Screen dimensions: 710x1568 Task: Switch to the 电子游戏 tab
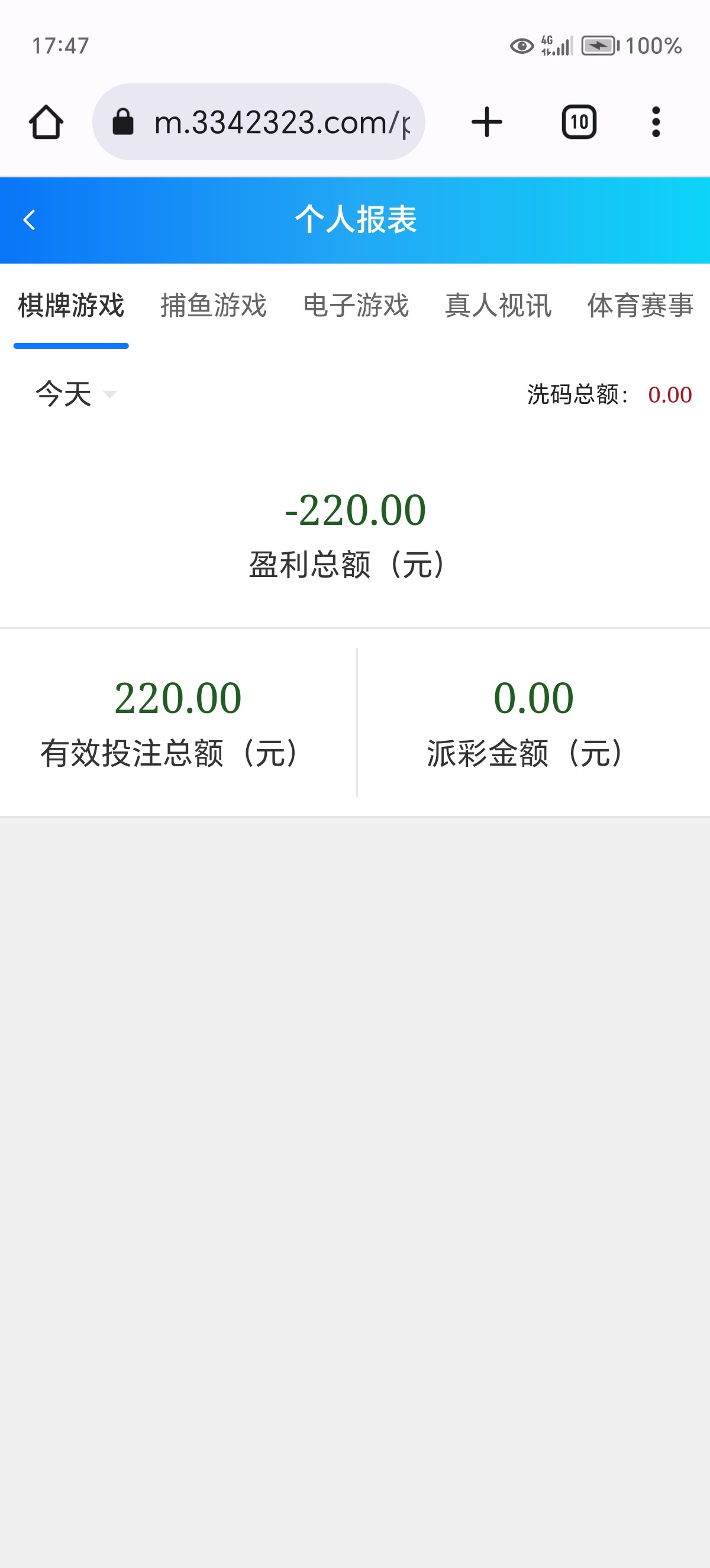(x=356, y=306)
